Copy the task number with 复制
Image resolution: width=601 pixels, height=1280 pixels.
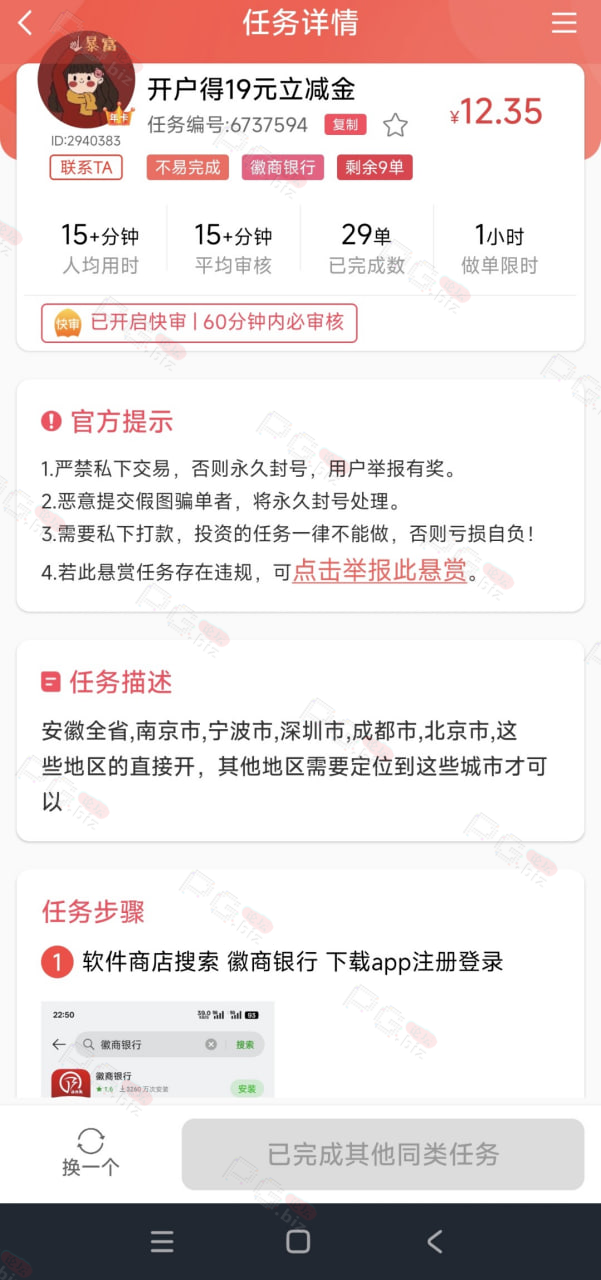click(346, 124)
